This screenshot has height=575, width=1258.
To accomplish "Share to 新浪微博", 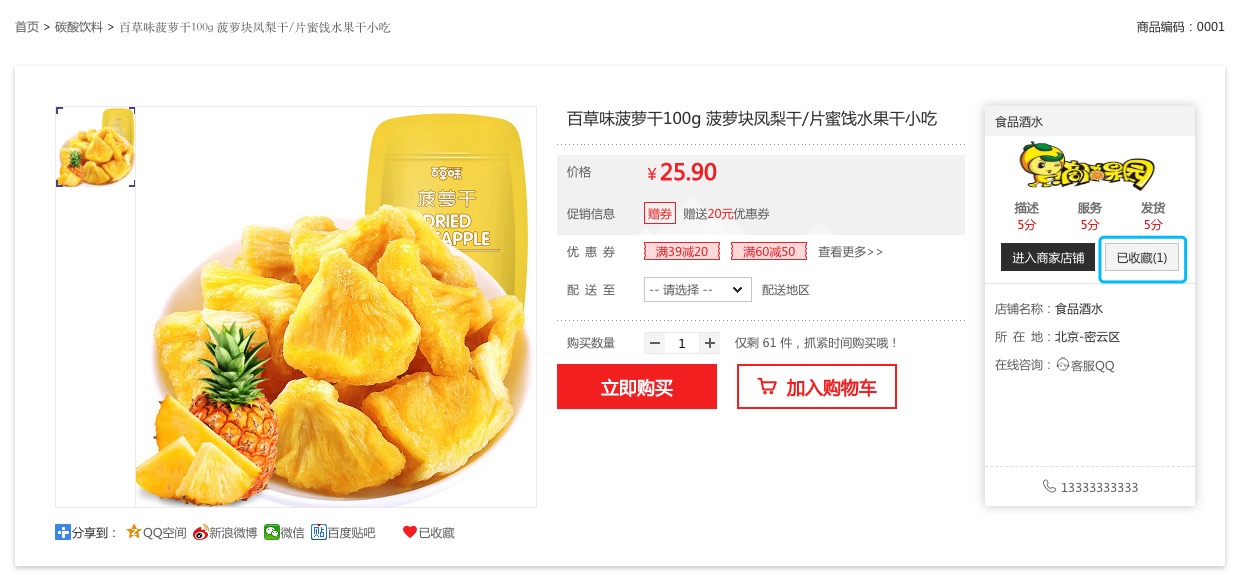I will click(x=225, y=533).
